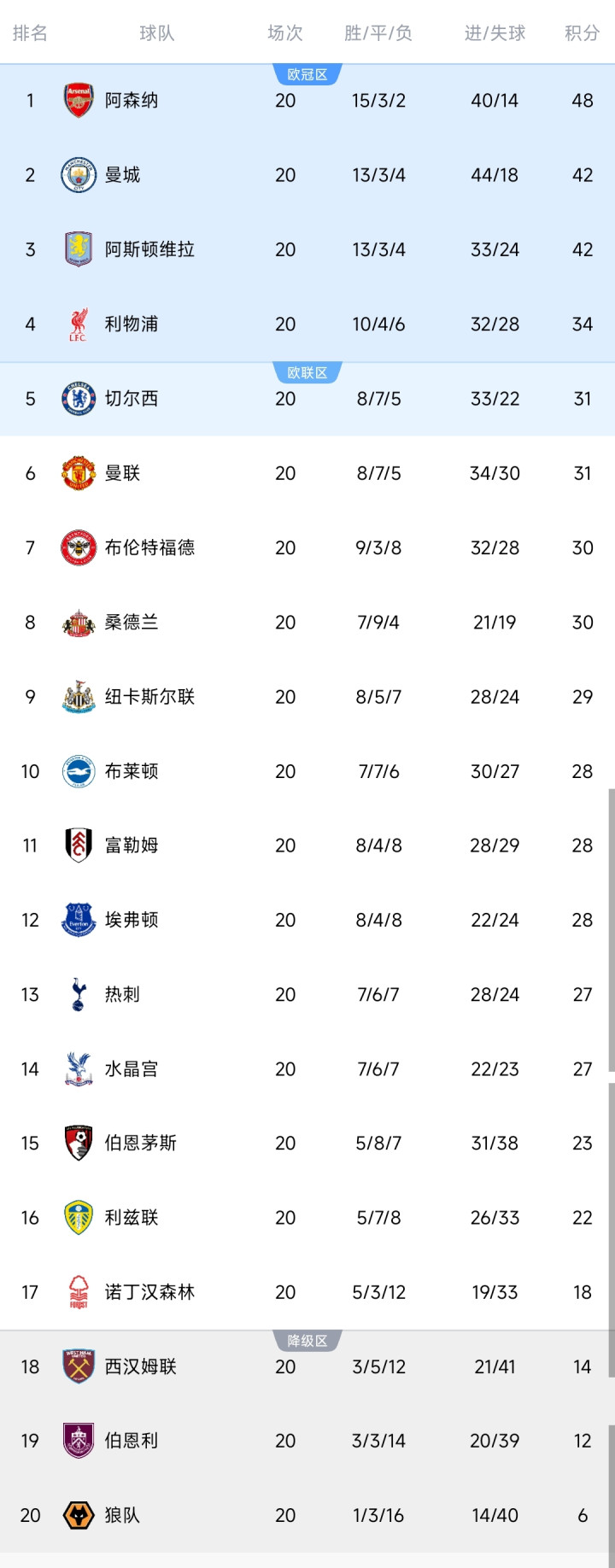Viewport: 615px width, 1568px height.
Task: Open Arsenal (阿森纳) team row
Action: click(x=132, y=101)
